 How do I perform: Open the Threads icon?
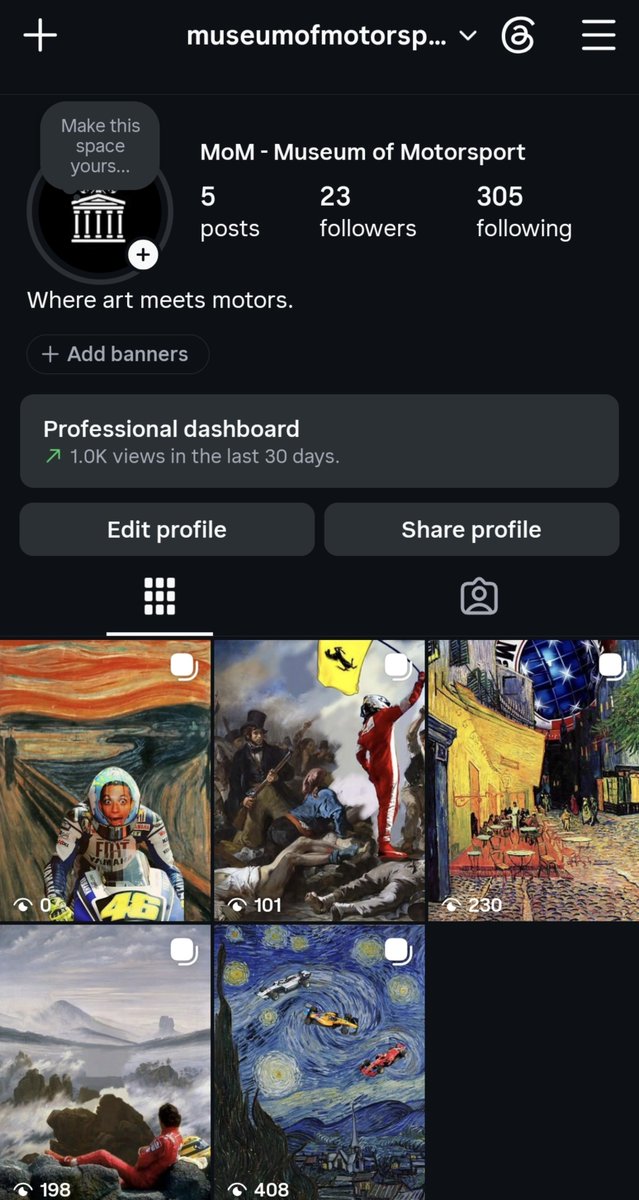coord(518,37)
